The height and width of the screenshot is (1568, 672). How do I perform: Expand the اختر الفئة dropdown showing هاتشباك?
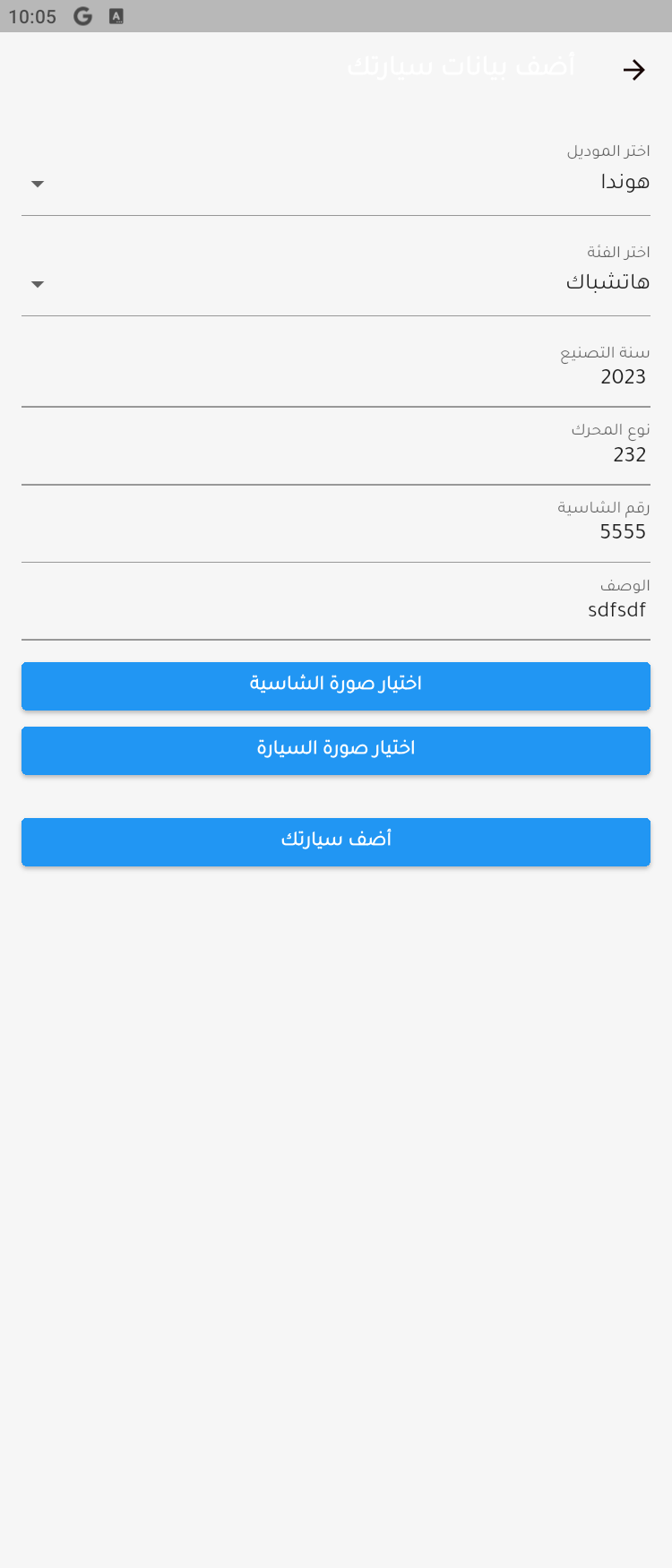tap(336, 283)
